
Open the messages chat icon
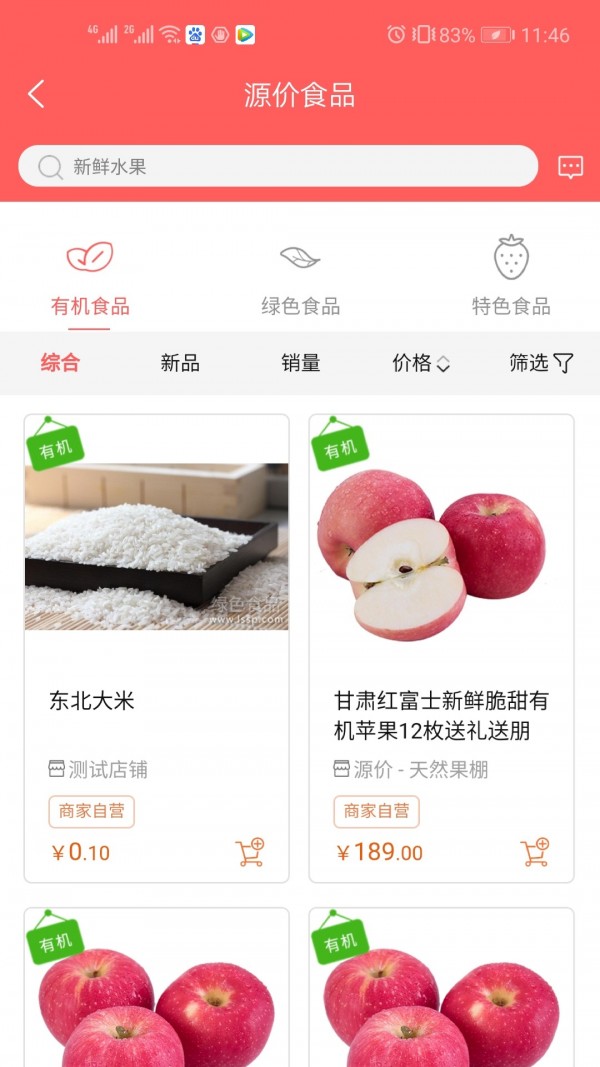click(570, 167)
